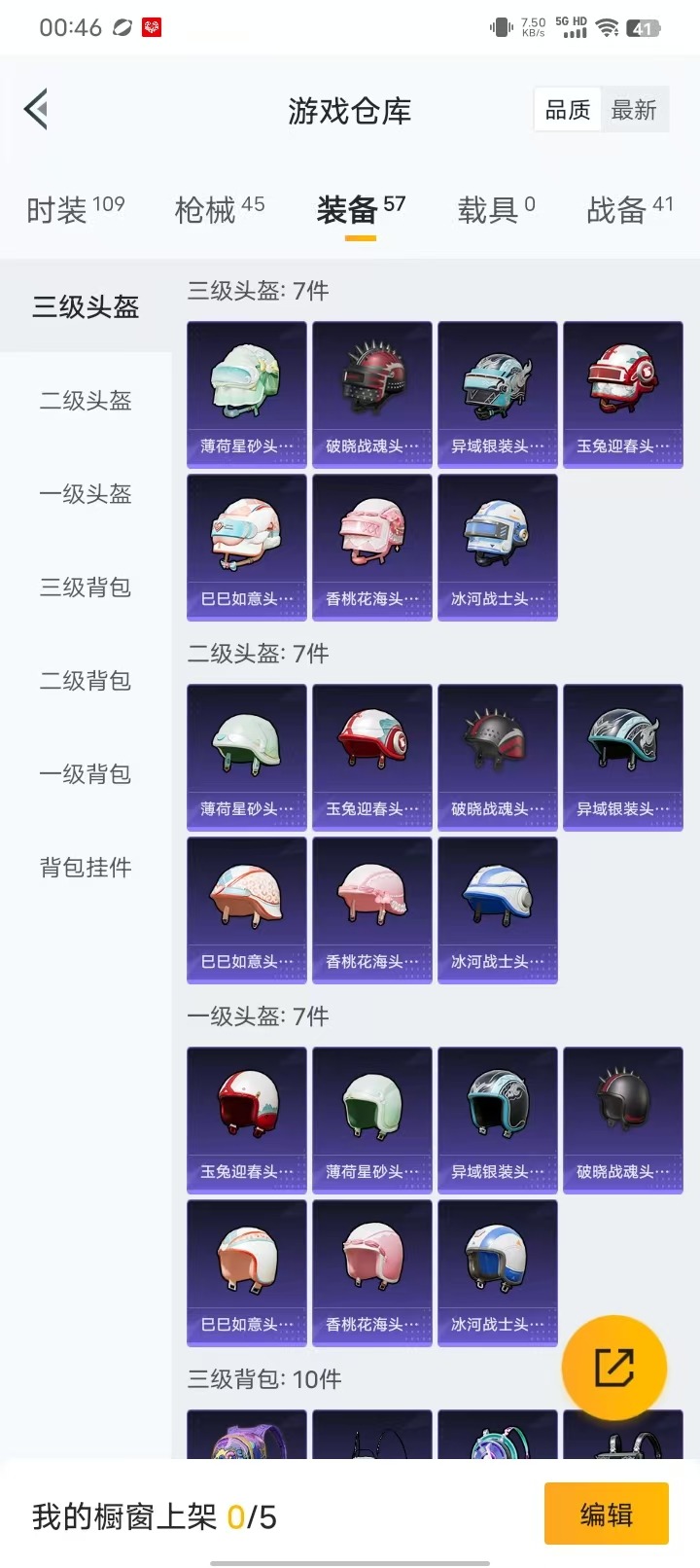The width and height of the screenshot is (700, 1568).
Task: Open the 破晓战魂 item under 三级头盔
Action: 372,394
